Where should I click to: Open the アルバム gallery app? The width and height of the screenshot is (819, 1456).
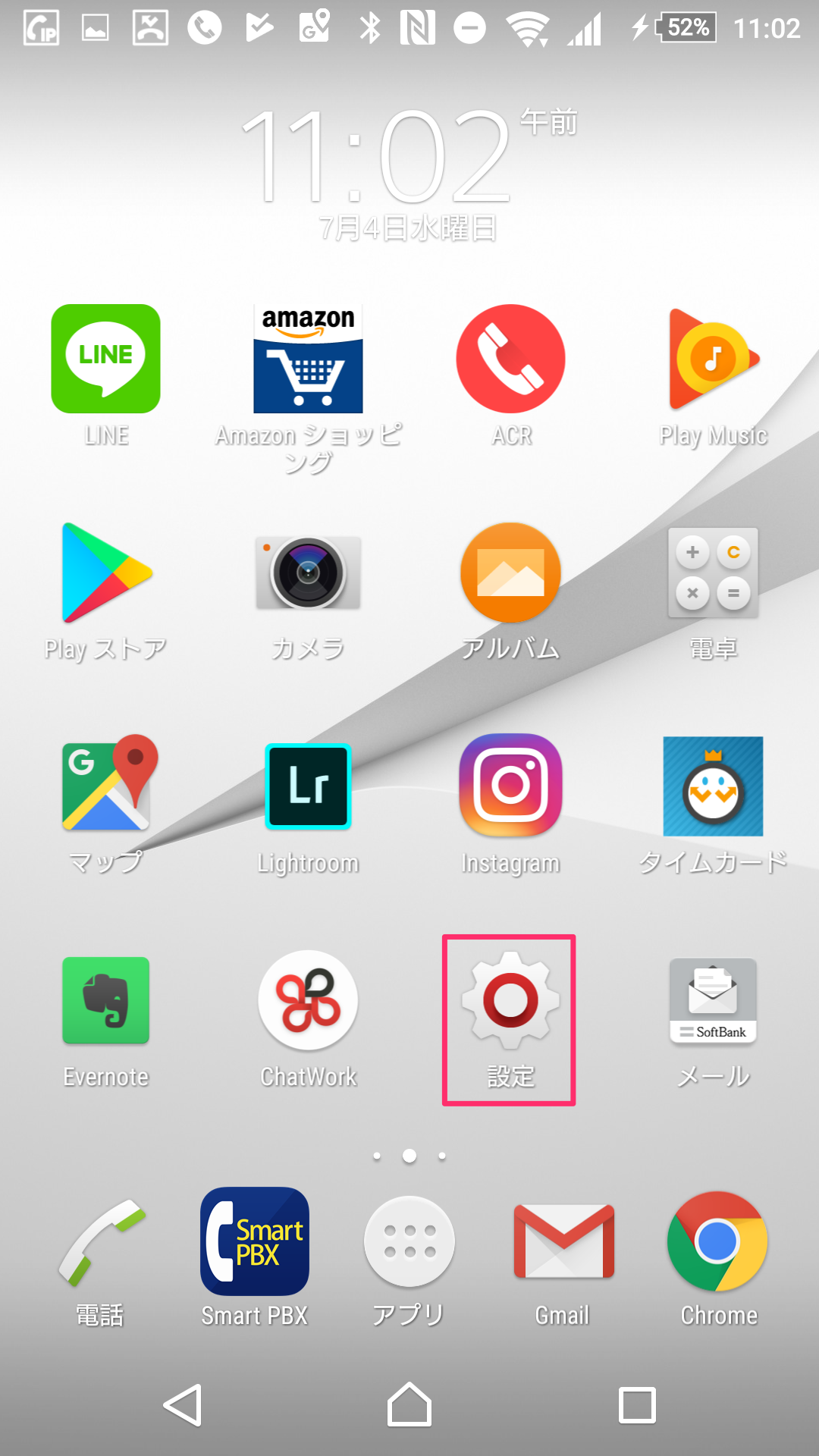click(x=510, y=573)
